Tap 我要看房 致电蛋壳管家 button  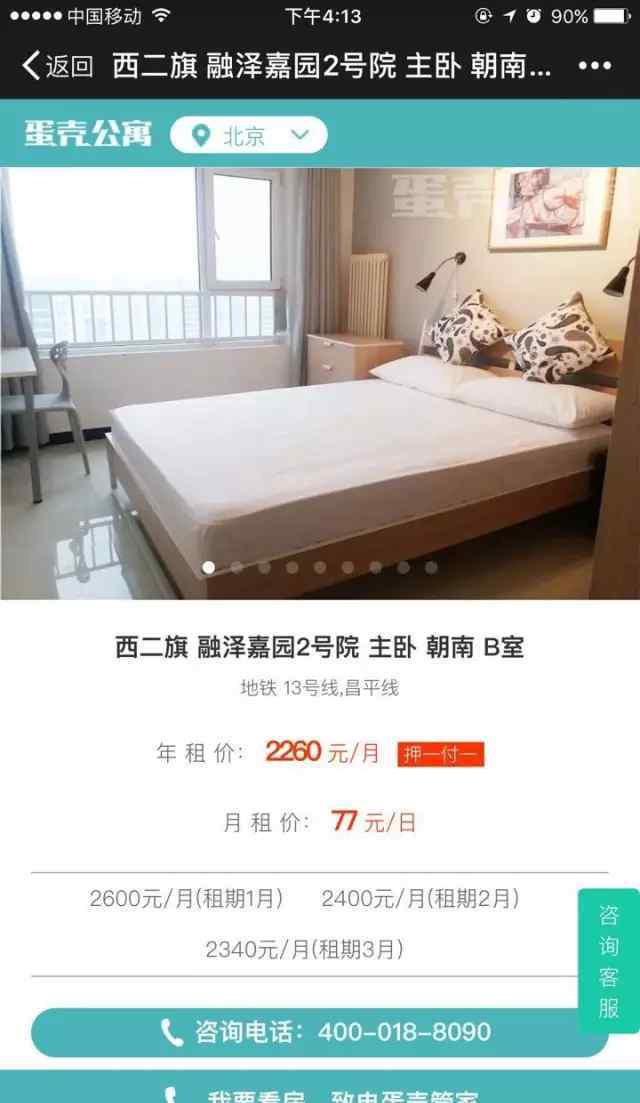click(320, 1092)
